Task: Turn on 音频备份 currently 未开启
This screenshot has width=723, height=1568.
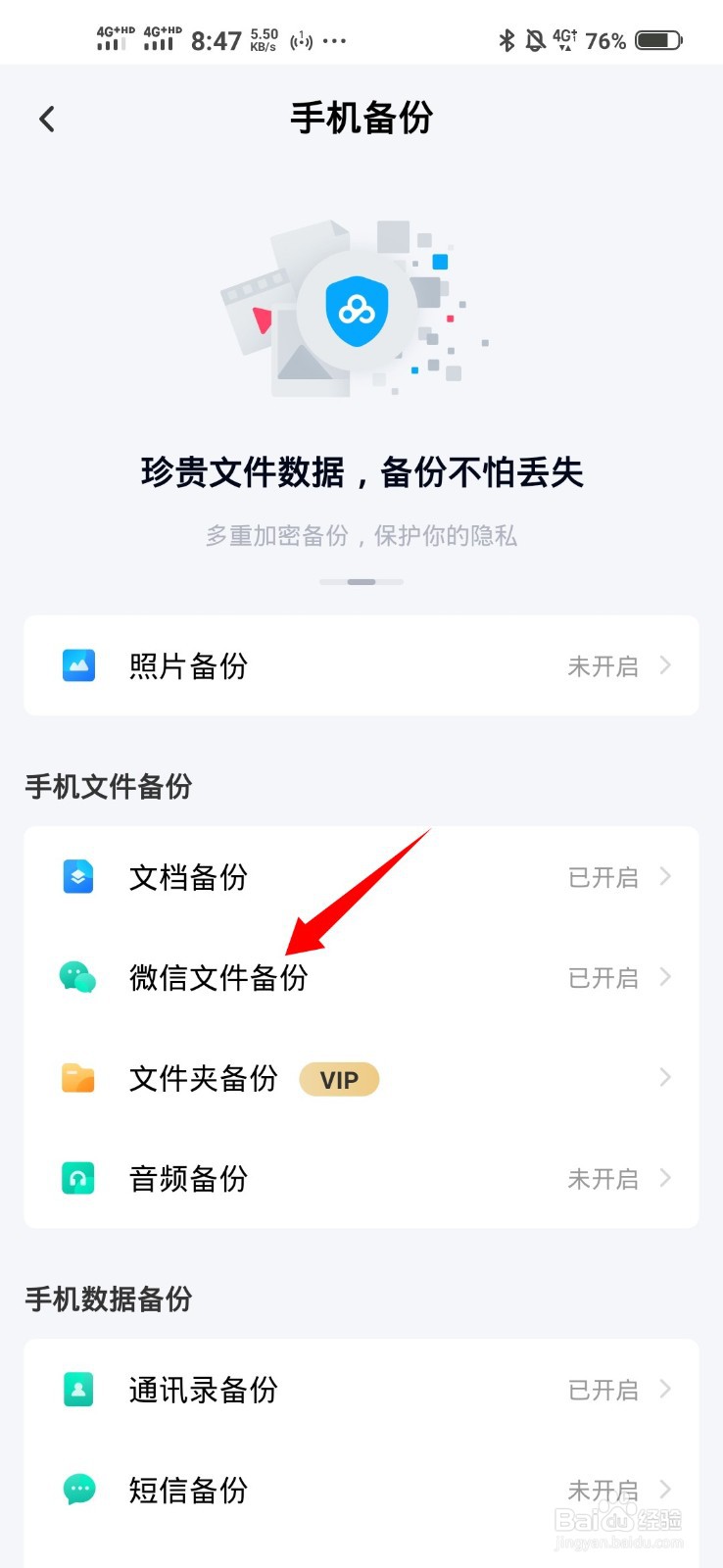Action: pos(602,1179)
